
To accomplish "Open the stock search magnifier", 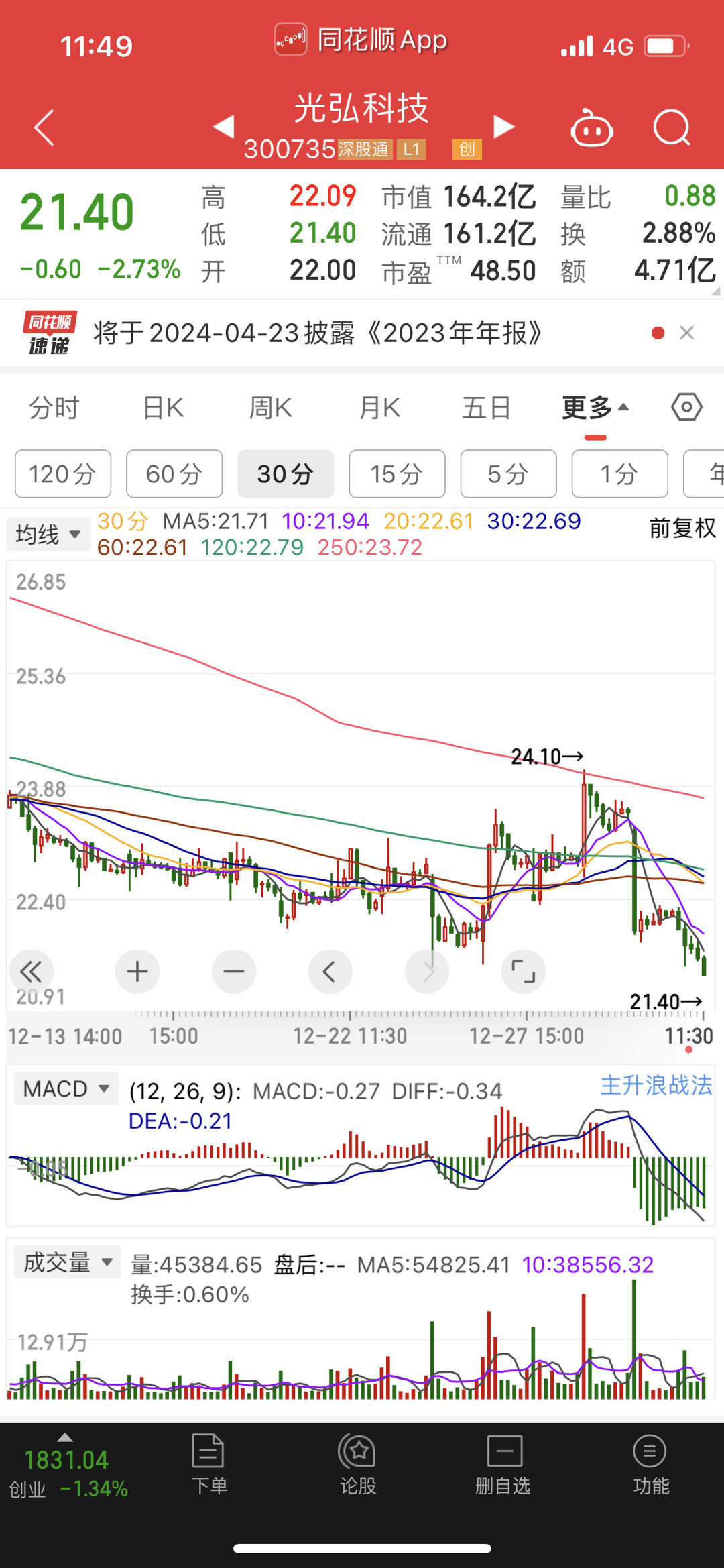I will 672,127.
